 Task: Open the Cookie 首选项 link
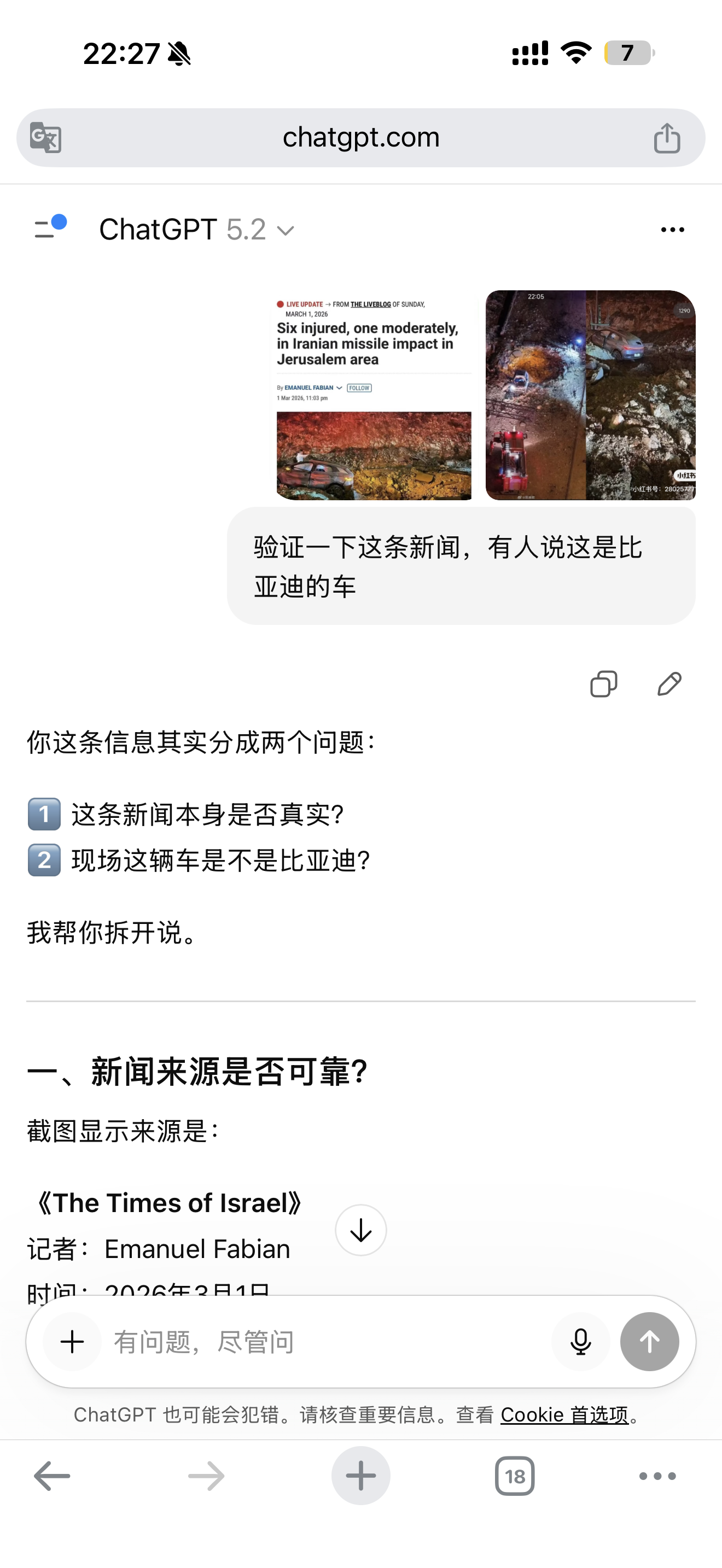[x=564, y=1414]
